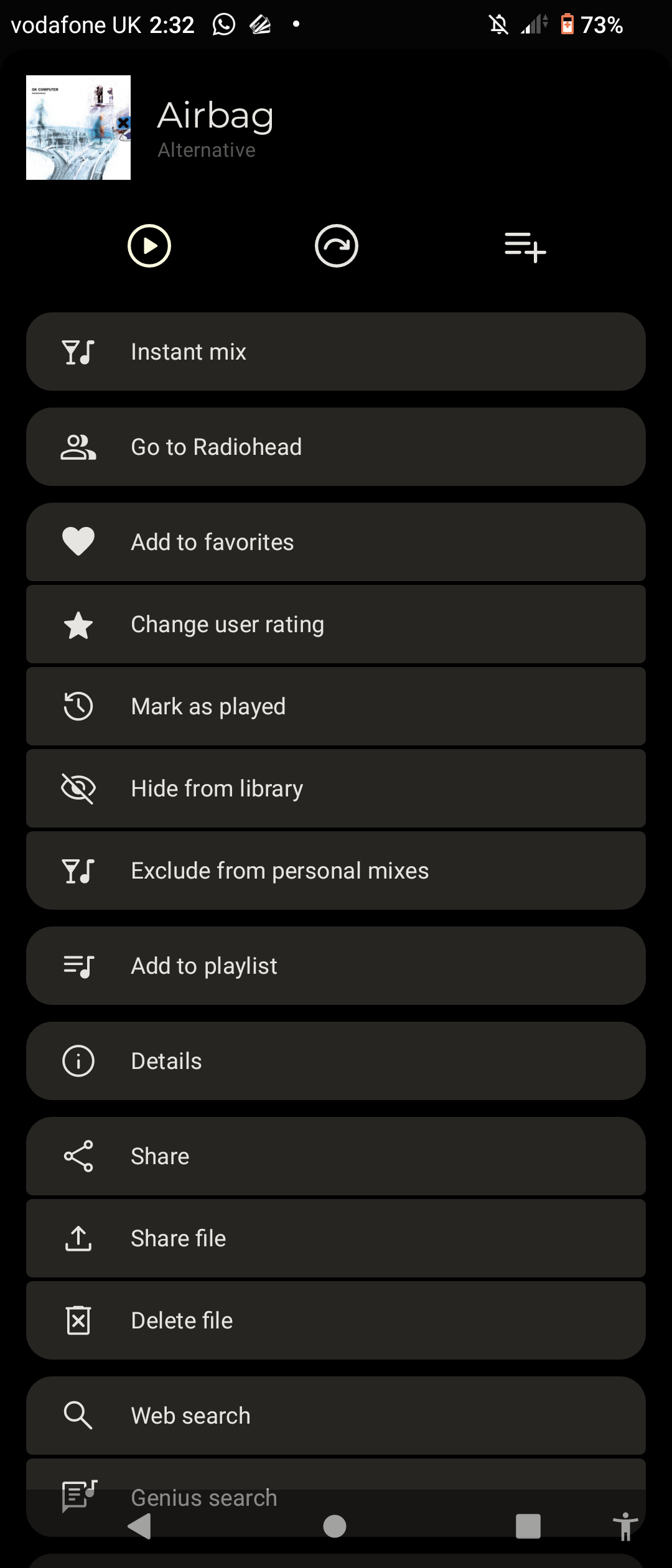This screenshot has width=672, height=1568.
Task: Mark the song as played
Action: click(336, 706)
